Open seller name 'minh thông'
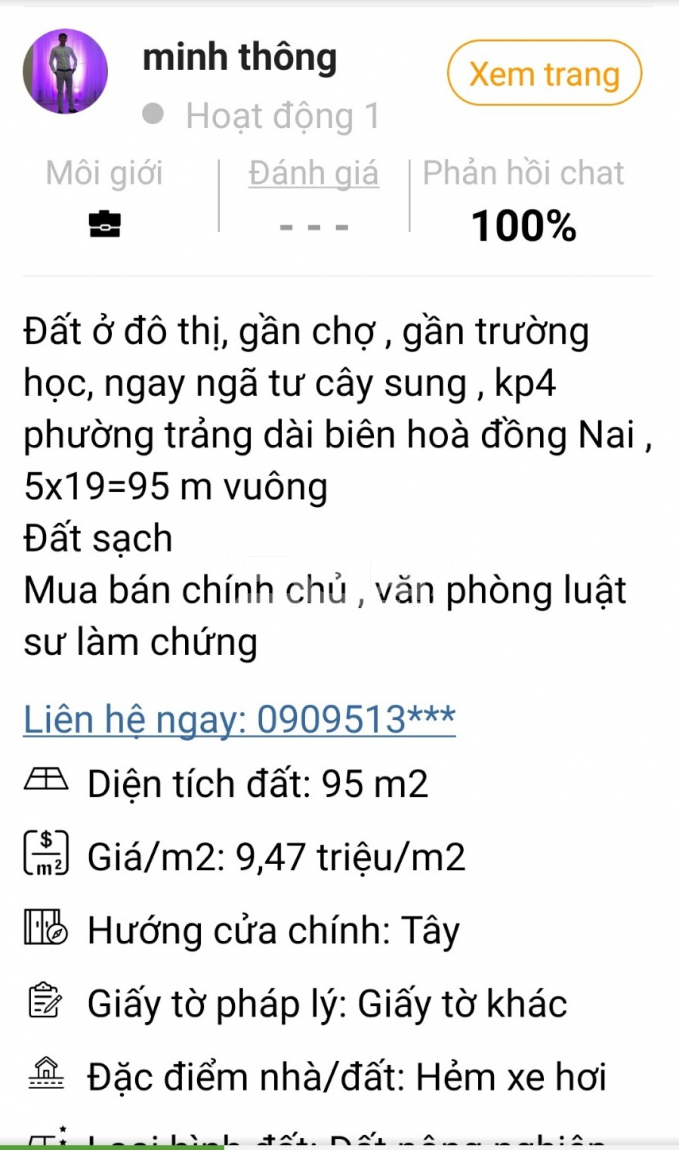The width and height of the screenshot is (679, 1150). click(x=240, y=58)
